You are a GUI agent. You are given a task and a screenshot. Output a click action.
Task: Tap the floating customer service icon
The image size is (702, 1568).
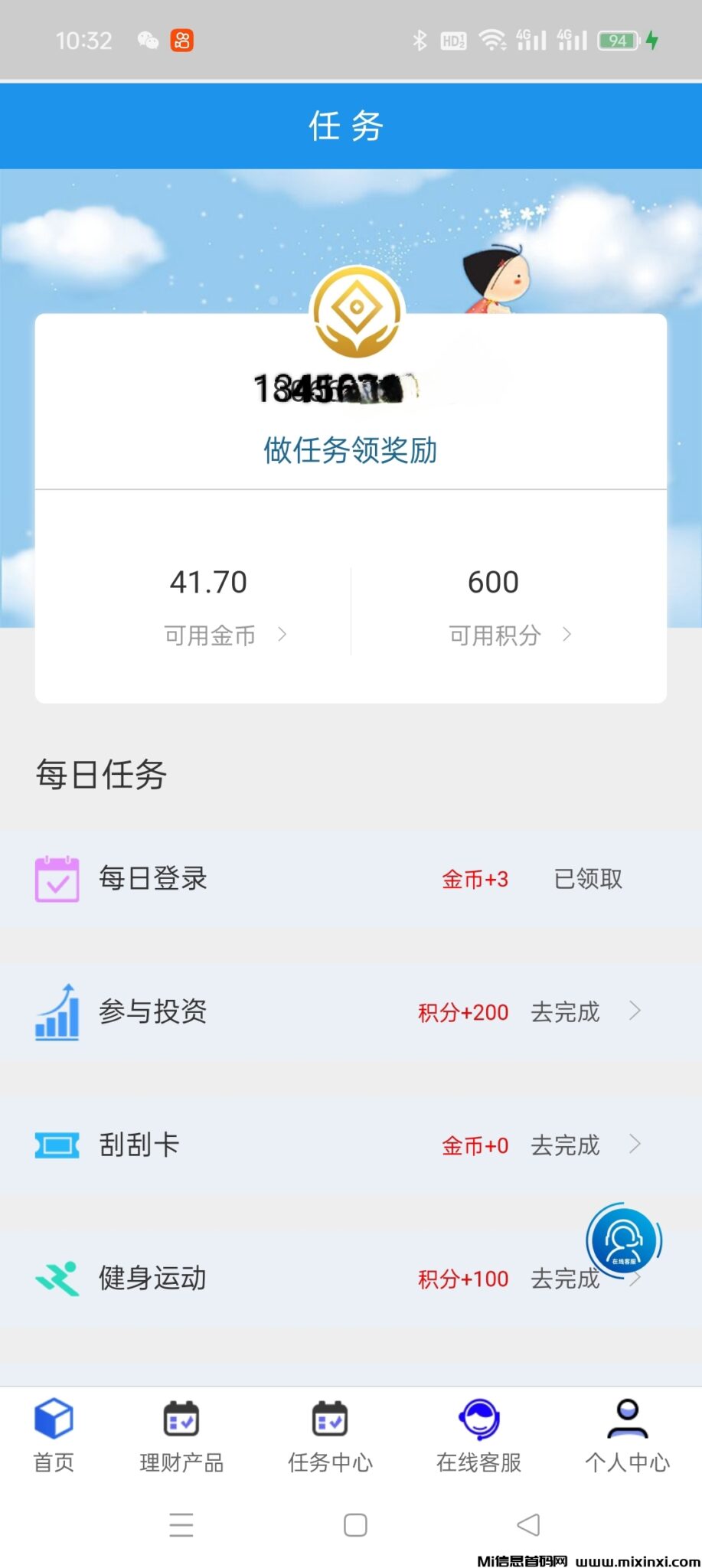[623, 1240]
